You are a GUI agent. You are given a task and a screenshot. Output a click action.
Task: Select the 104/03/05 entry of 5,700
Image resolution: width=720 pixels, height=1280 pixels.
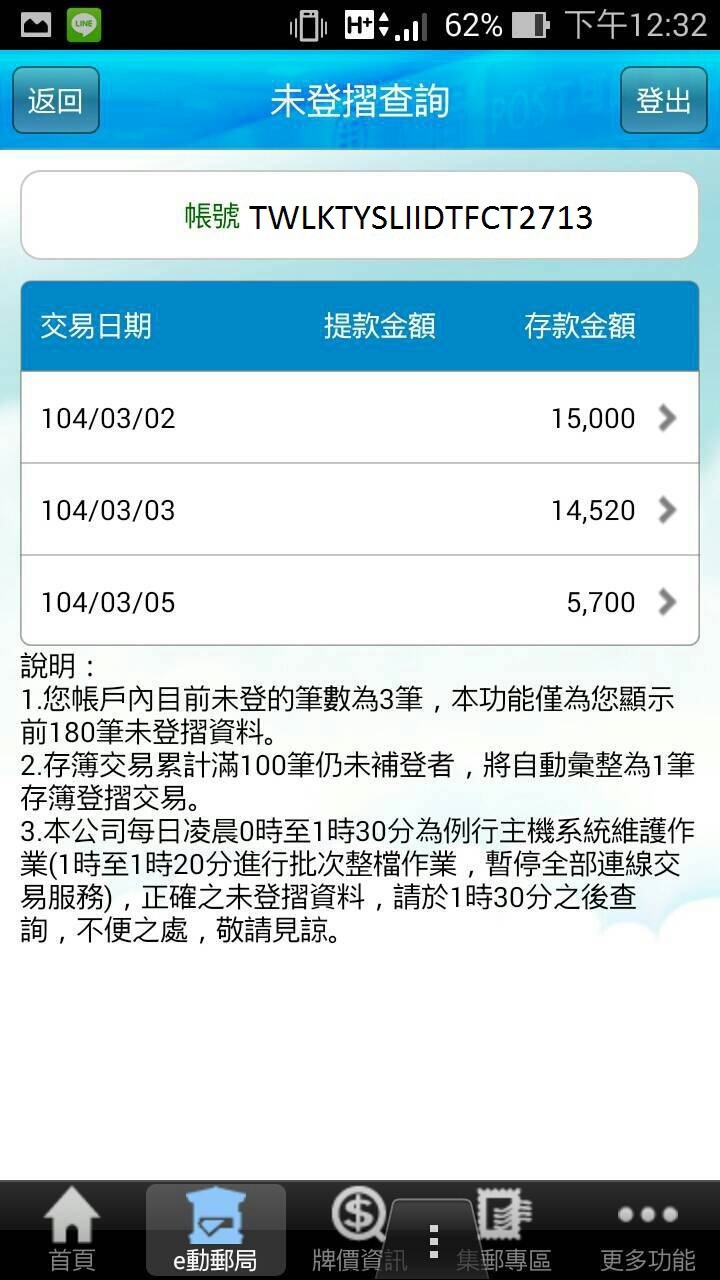point(360,602)
